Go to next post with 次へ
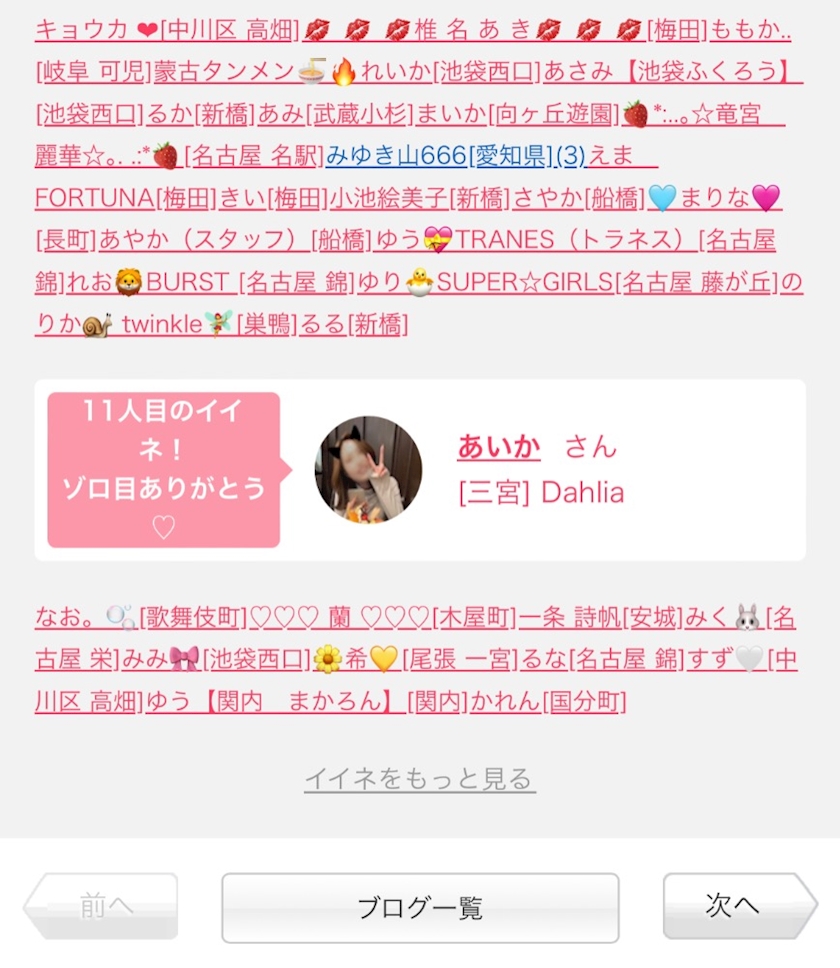This screenshot has height=968, width=840. pos(739,906)
